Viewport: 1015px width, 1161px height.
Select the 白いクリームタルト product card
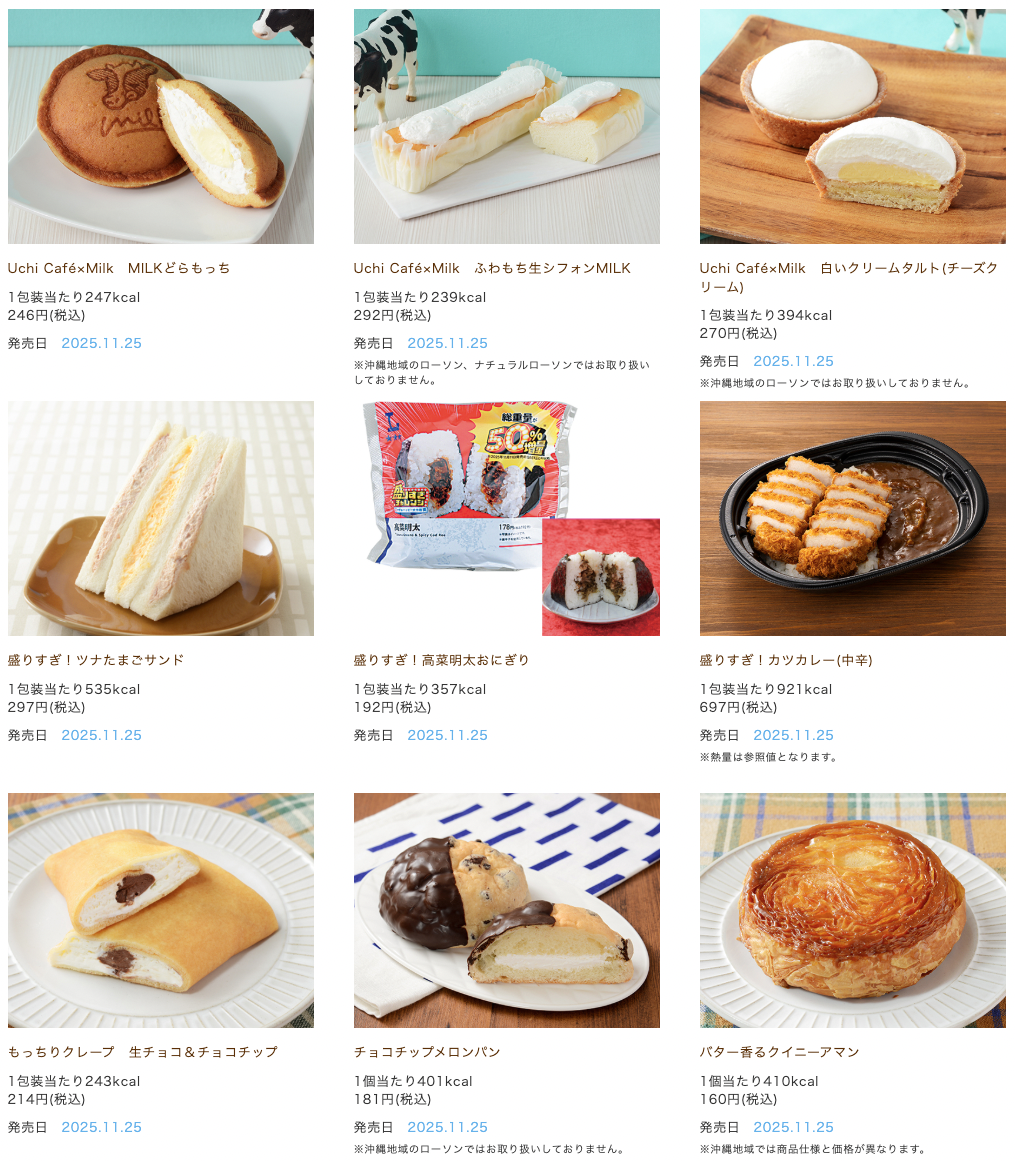[x=852, y=127]
